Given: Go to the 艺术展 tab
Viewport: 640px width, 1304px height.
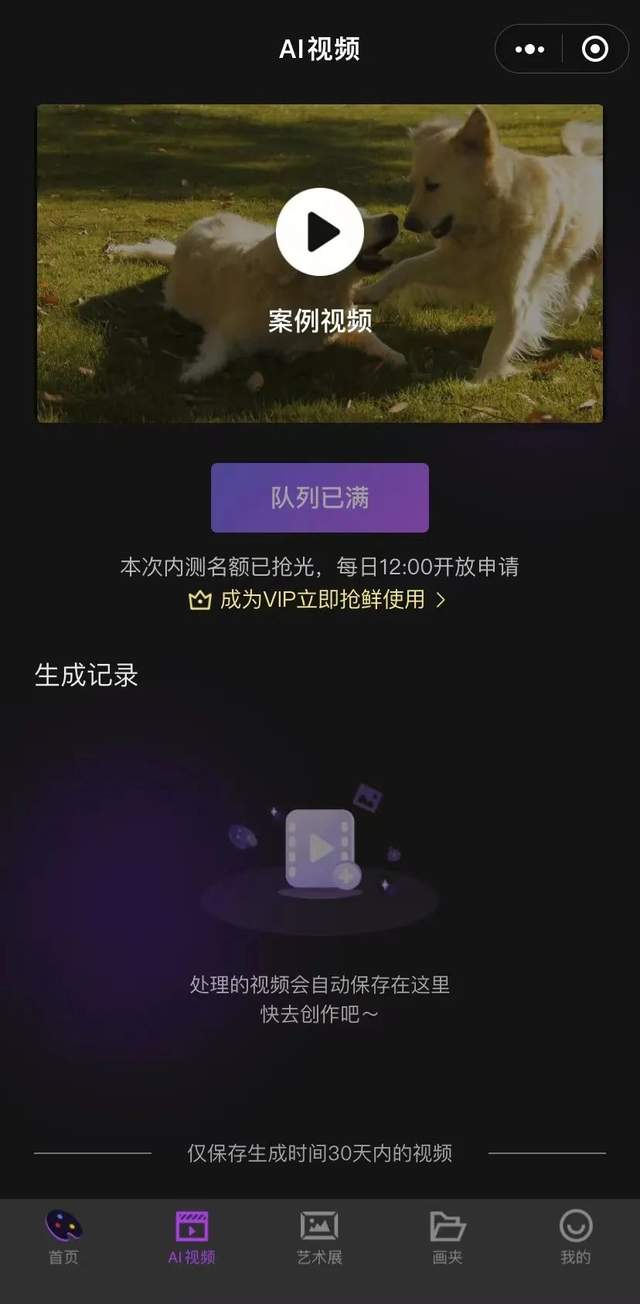Looking at the screenshot, I should [x=320, y=1236].
